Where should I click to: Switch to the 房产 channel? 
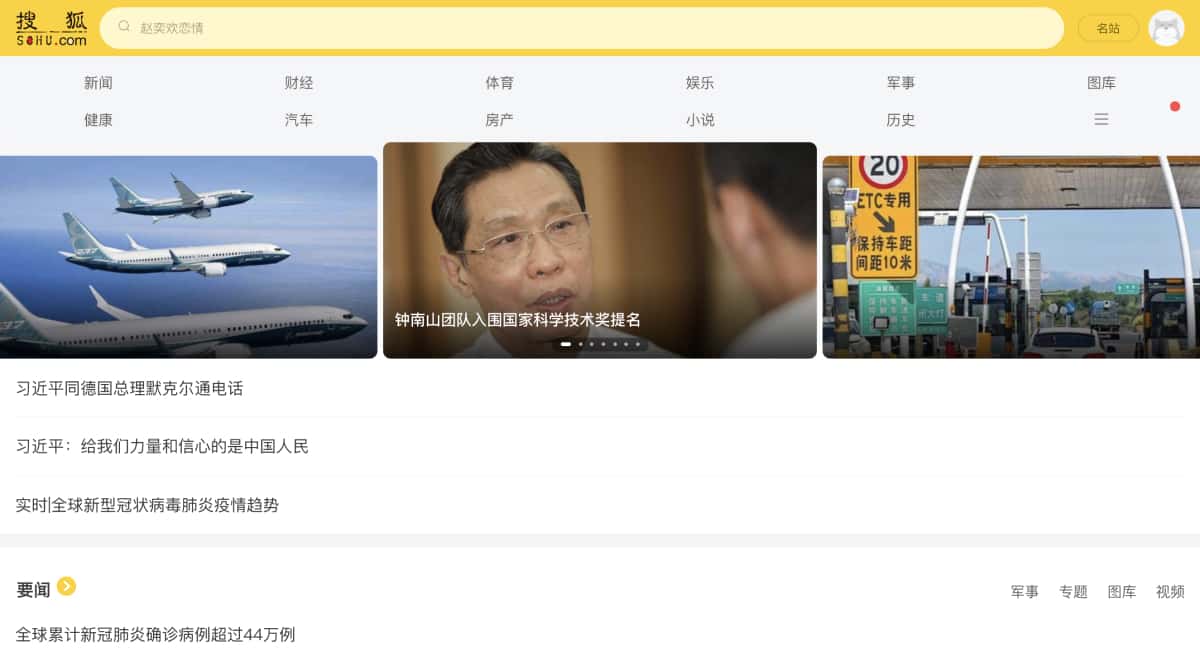tap(500, 120)
